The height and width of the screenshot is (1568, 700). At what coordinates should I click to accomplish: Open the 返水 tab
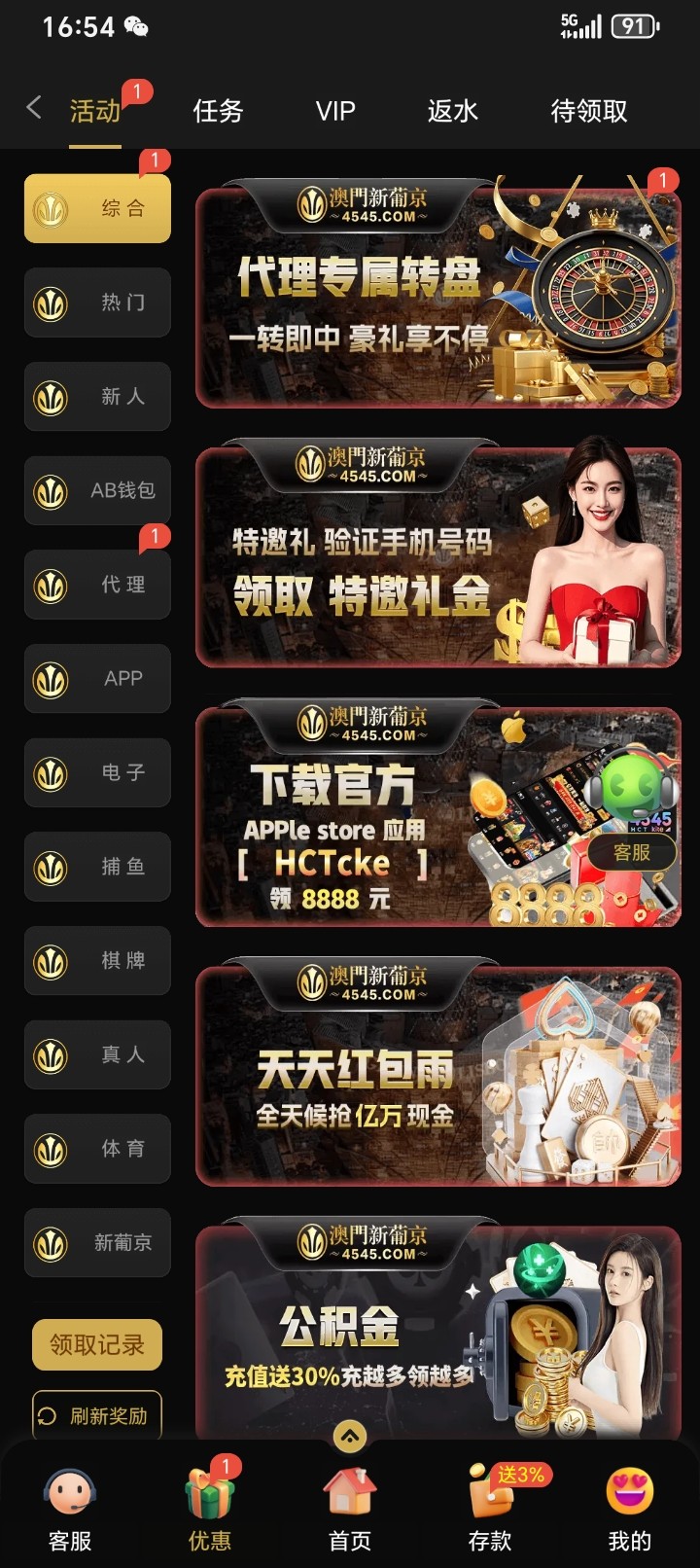[452, 111]
